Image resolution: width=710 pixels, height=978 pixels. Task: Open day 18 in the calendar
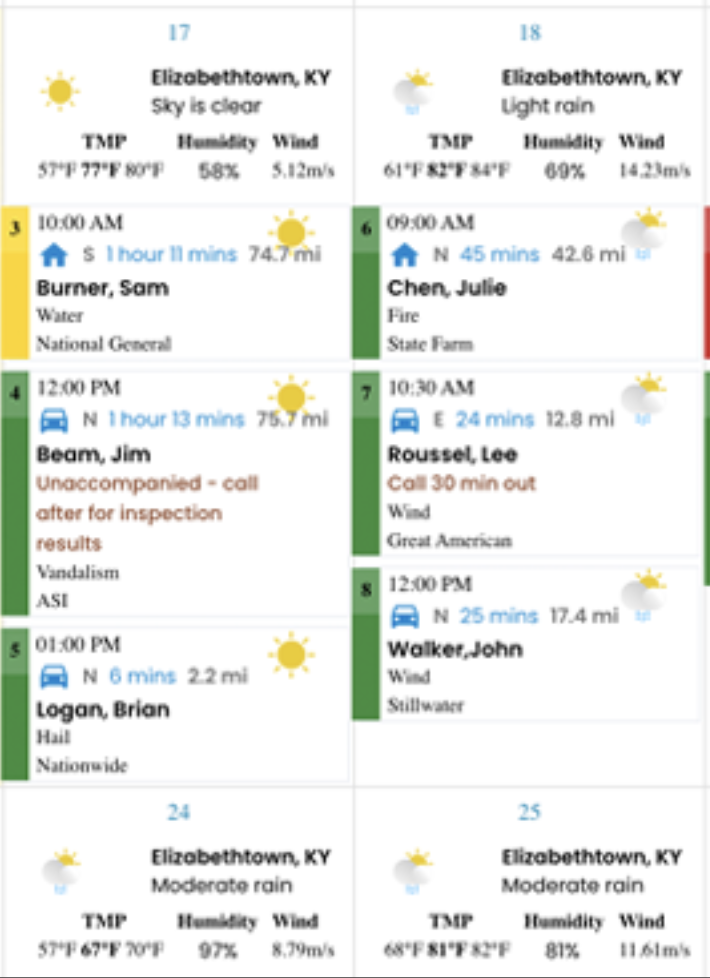[x=529, y=33]
